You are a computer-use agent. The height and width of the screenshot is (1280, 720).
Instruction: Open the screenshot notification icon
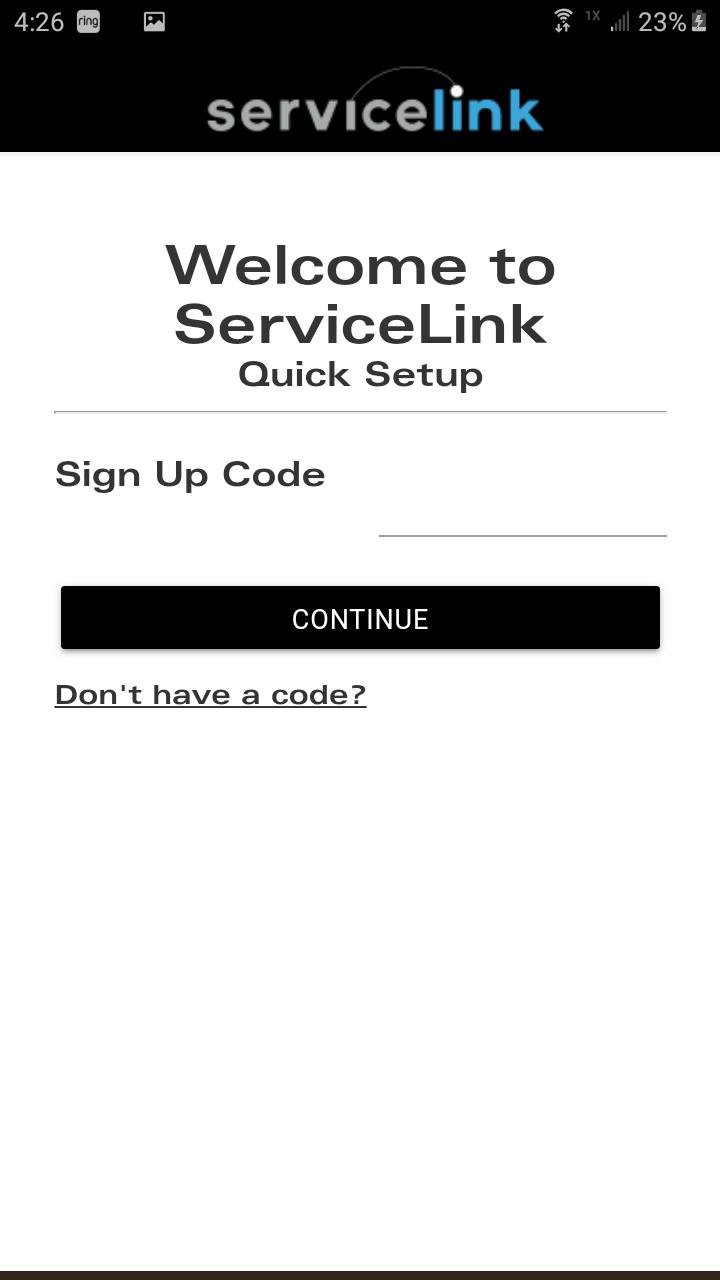pos(154,21)
